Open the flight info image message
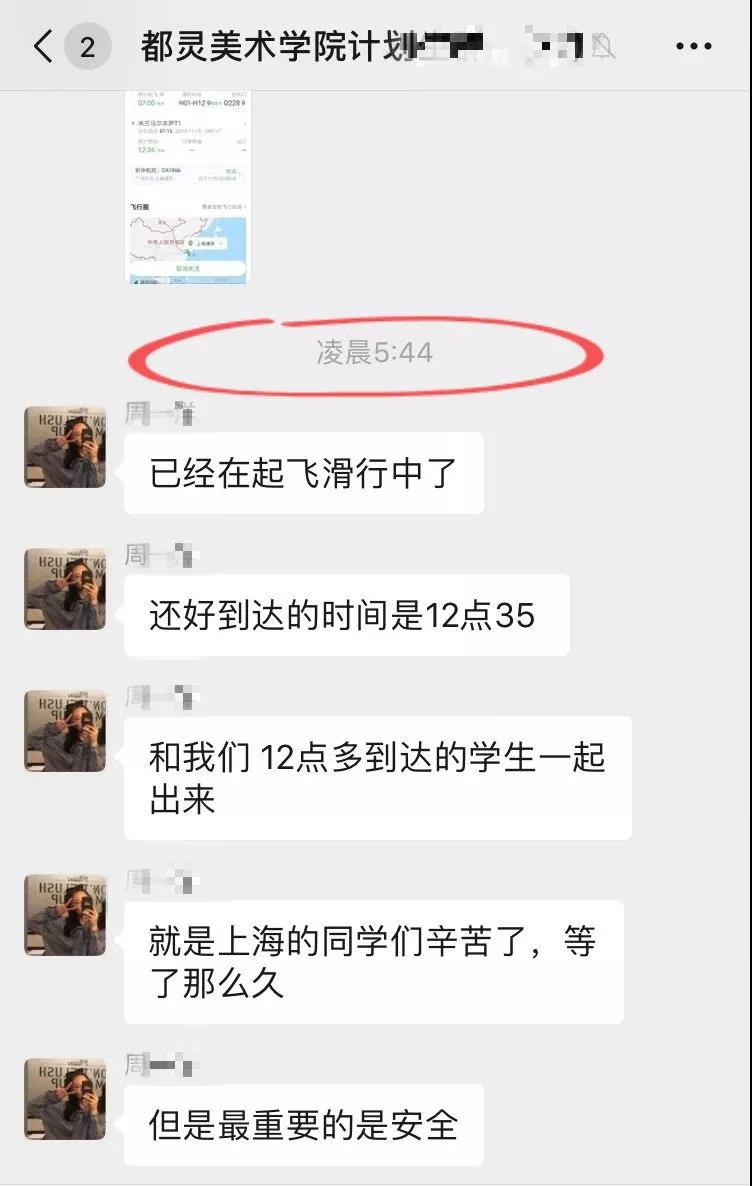 point(187,186)
